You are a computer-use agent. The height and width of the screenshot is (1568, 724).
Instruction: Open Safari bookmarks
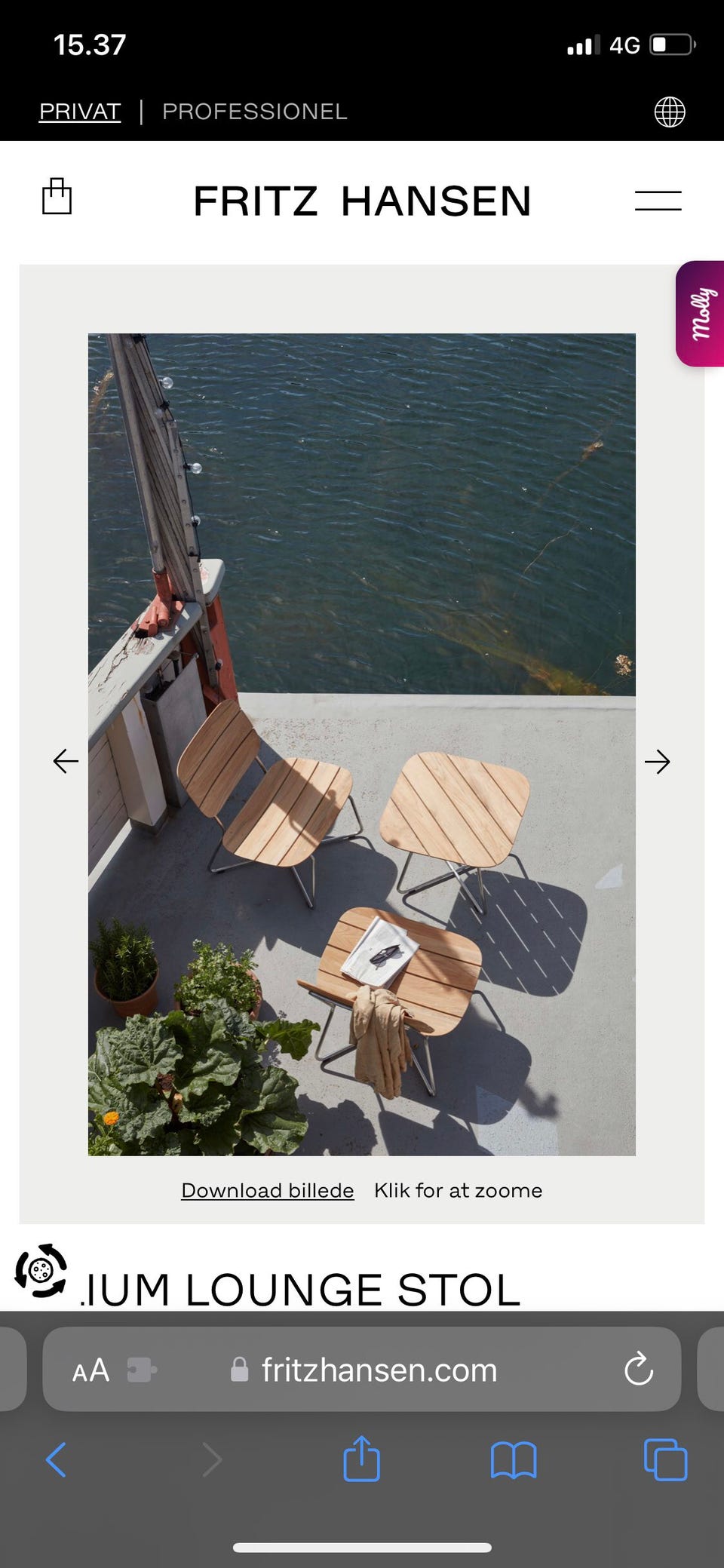click(x=514, y=1460)
